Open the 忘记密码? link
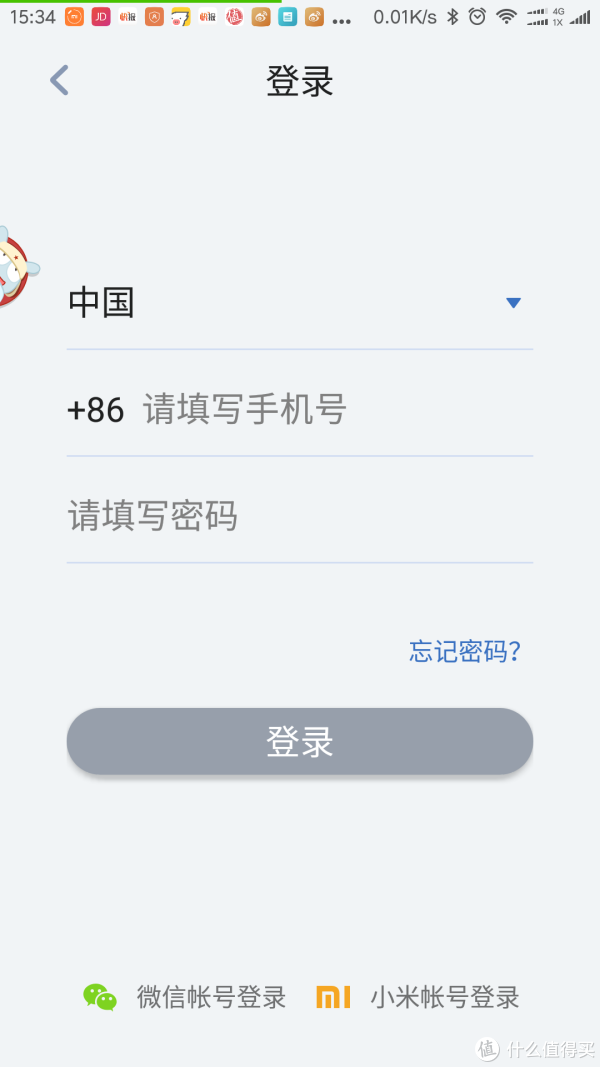Viewport: 600px width, 1067px height. coord(465,651)
